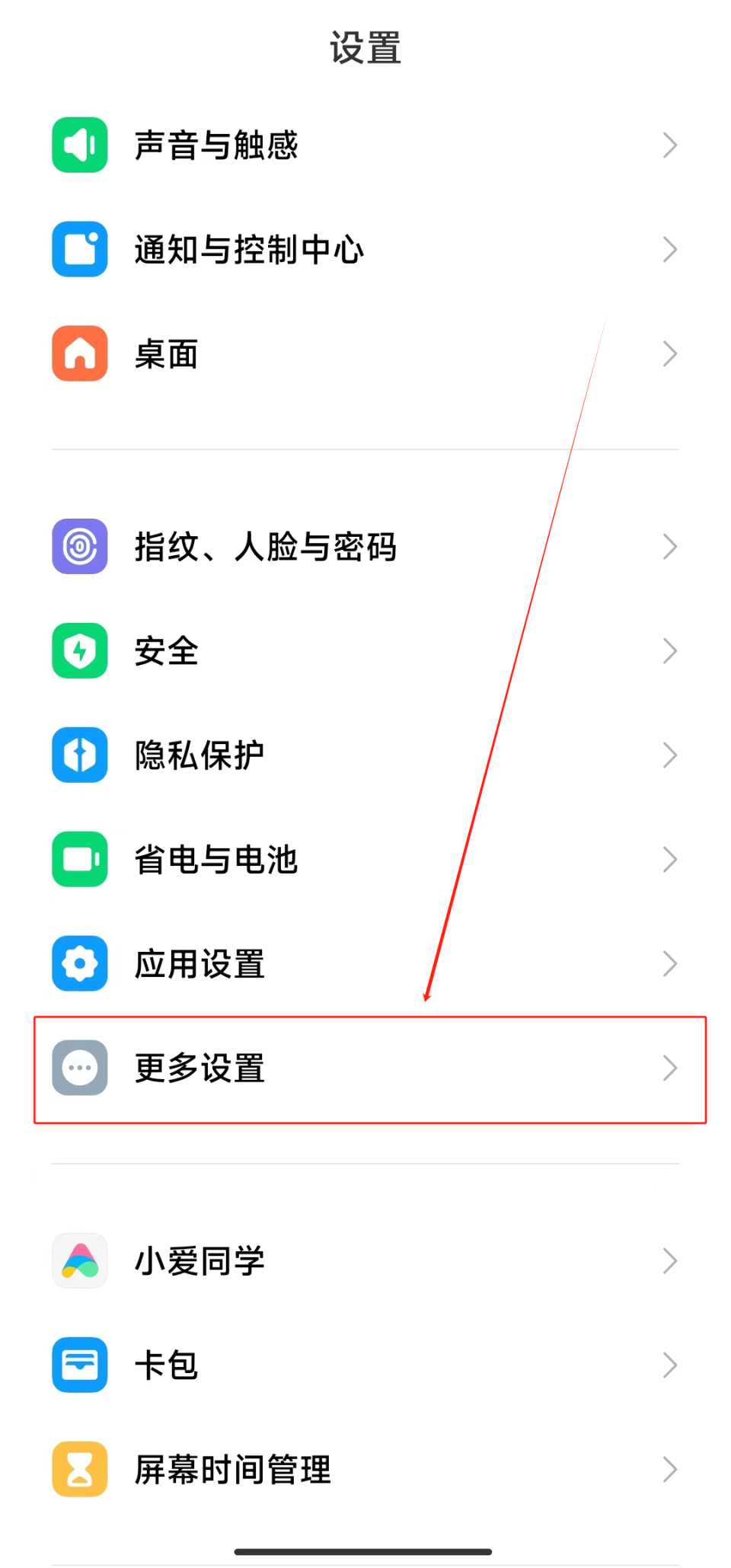Expand the 屏幕时间管理 row chevron
This screenshot has height=1568, width=731.
[670, 1469]
